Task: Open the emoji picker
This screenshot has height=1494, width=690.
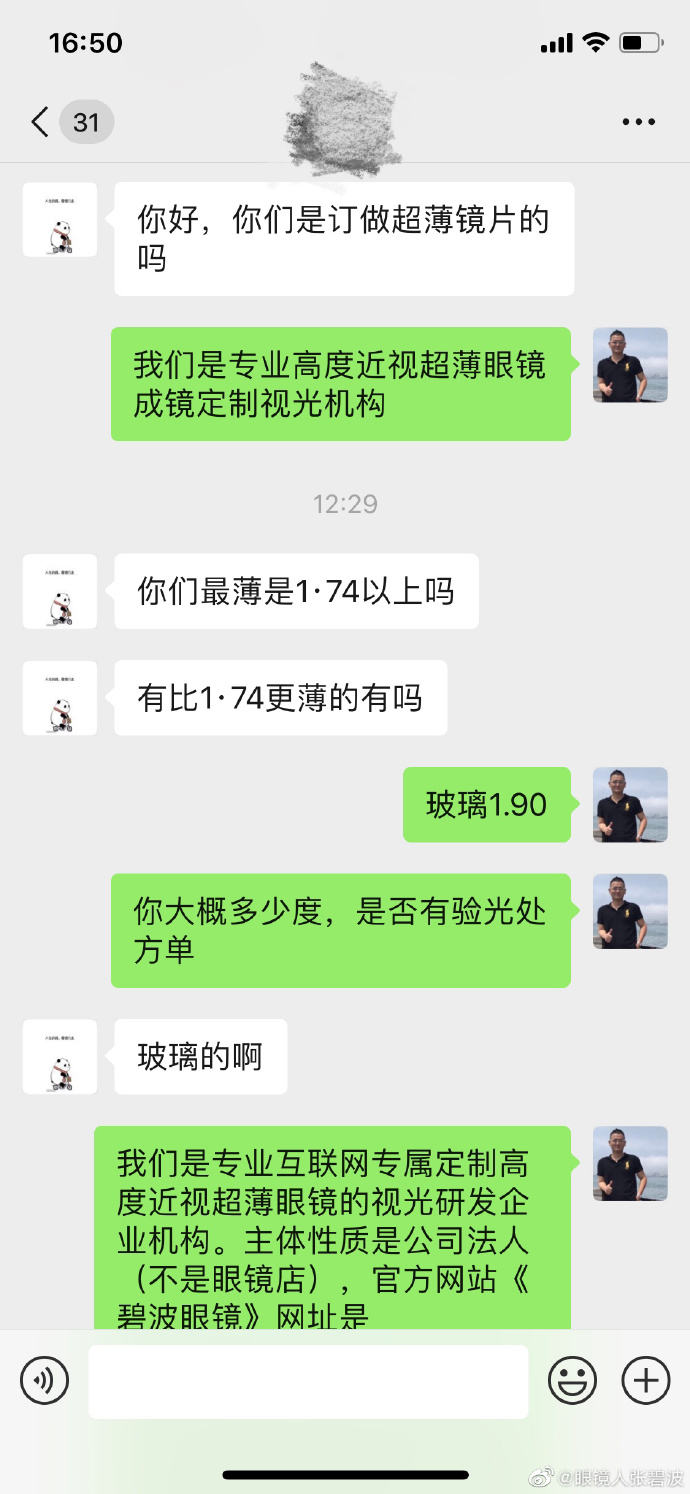Action: pyautogui.click(x=572, y=1381)
